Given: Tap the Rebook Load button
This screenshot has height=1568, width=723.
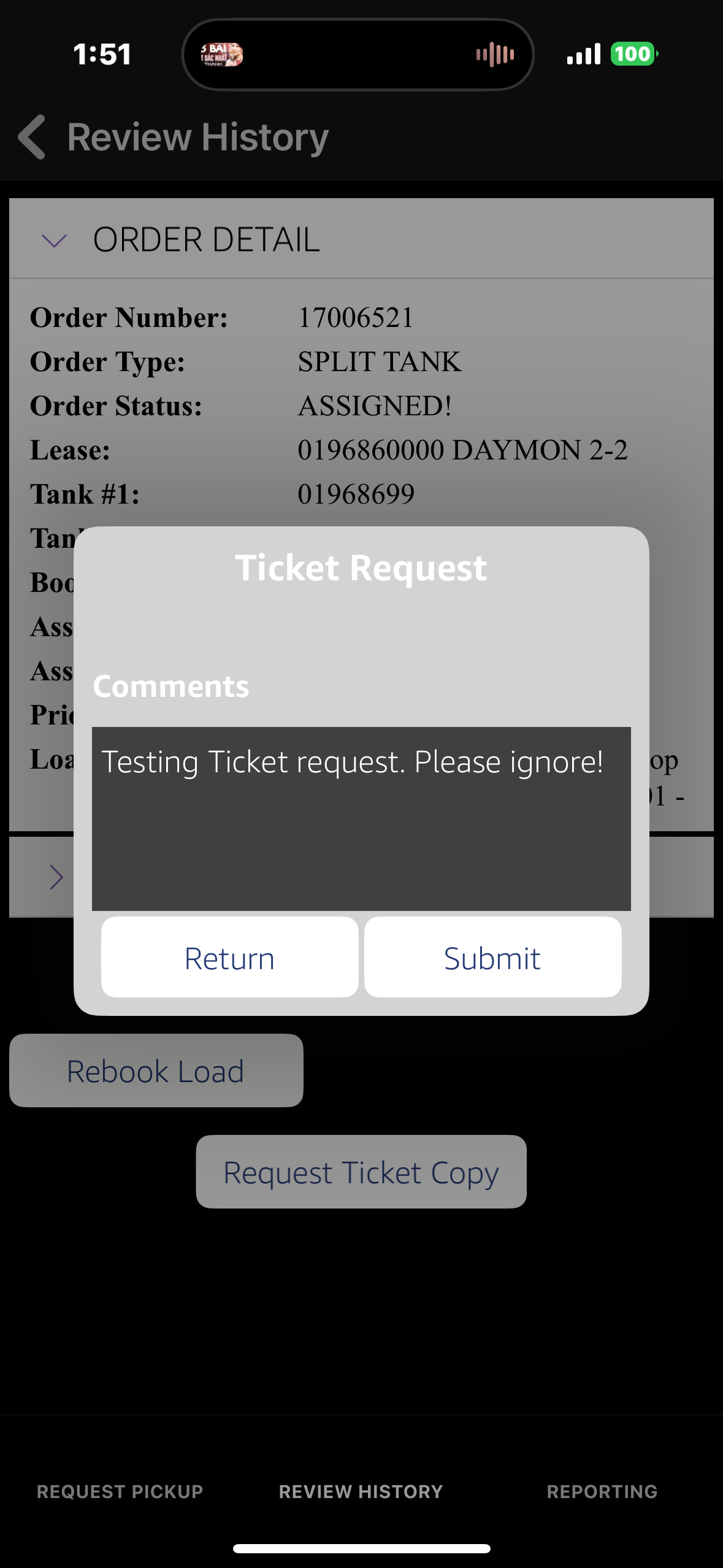Looking at the screenshot, I should pos(156,1070).
